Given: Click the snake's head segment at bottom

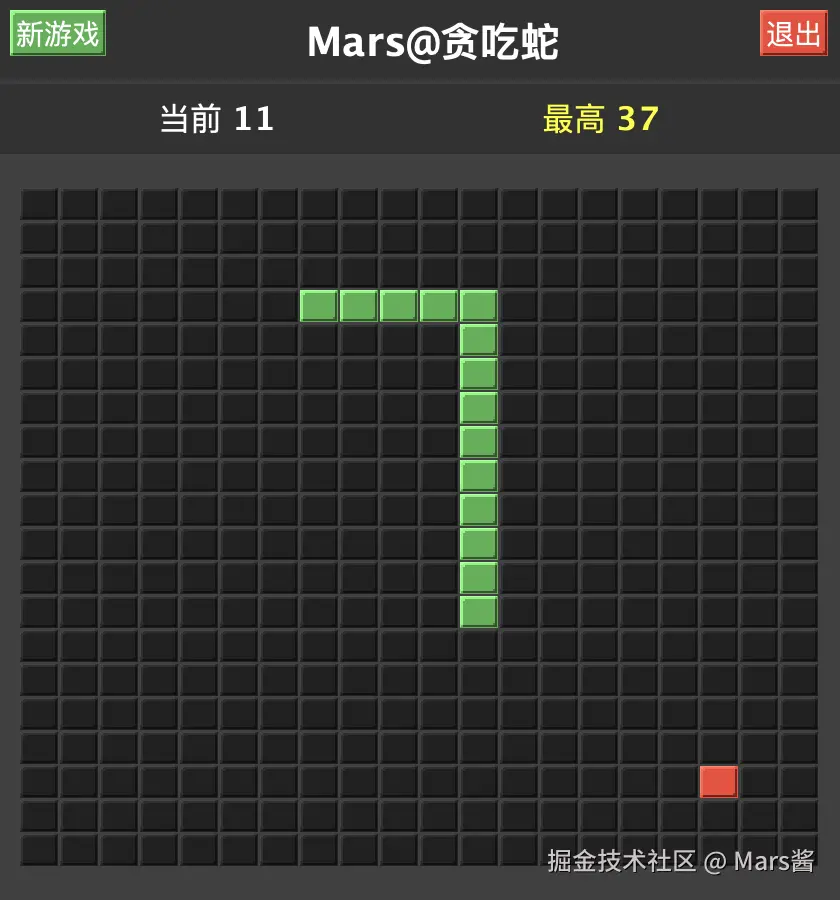Looking at the screenshot, I should (479, 608).
